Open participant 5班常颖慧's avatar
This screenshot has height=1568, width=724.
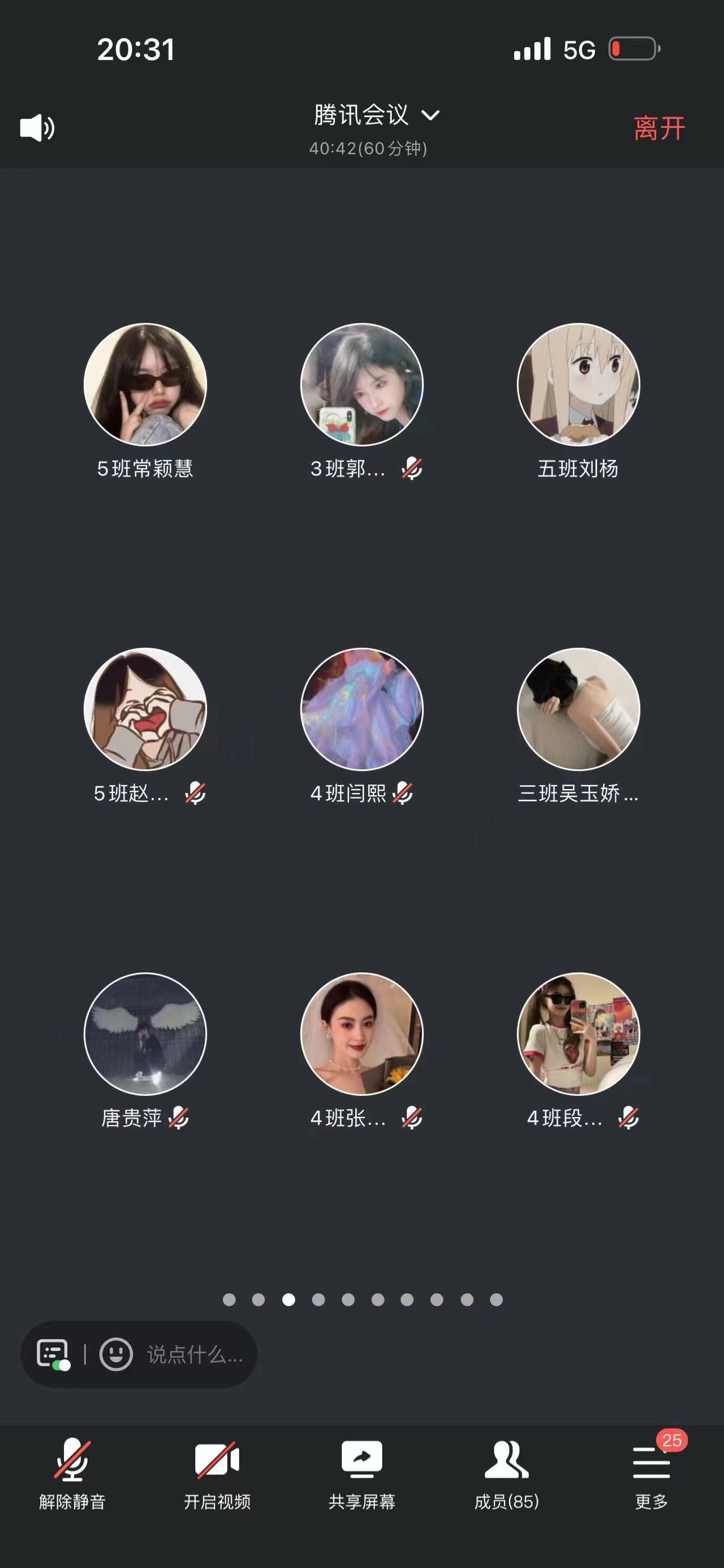145,384
